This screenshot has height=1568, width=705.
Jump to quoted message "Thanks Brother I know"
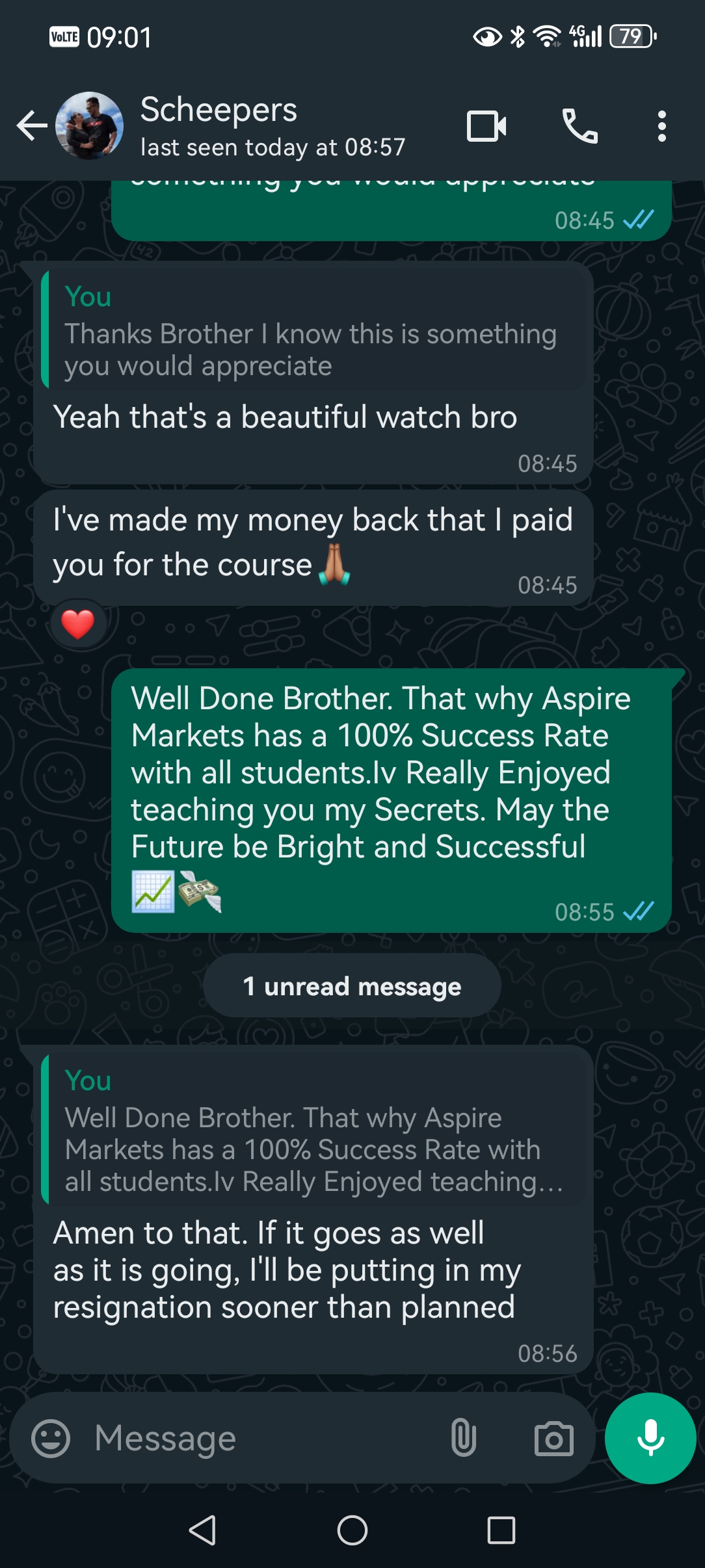[x=312, y=332]
